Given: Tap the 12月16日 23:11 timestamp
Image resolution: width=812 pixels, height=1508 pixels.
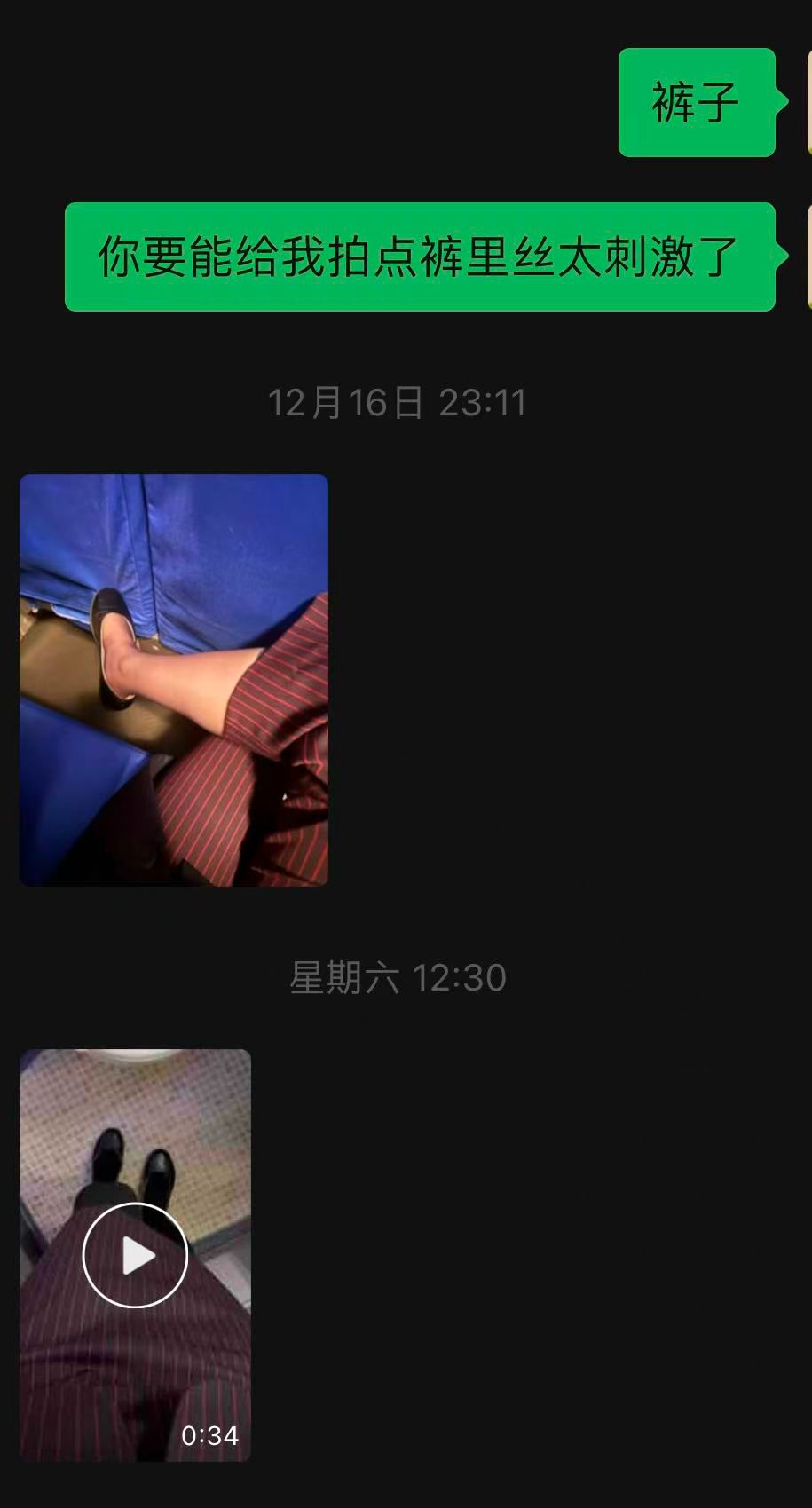Looking at the screenshot, I should (x=398, y=403).
